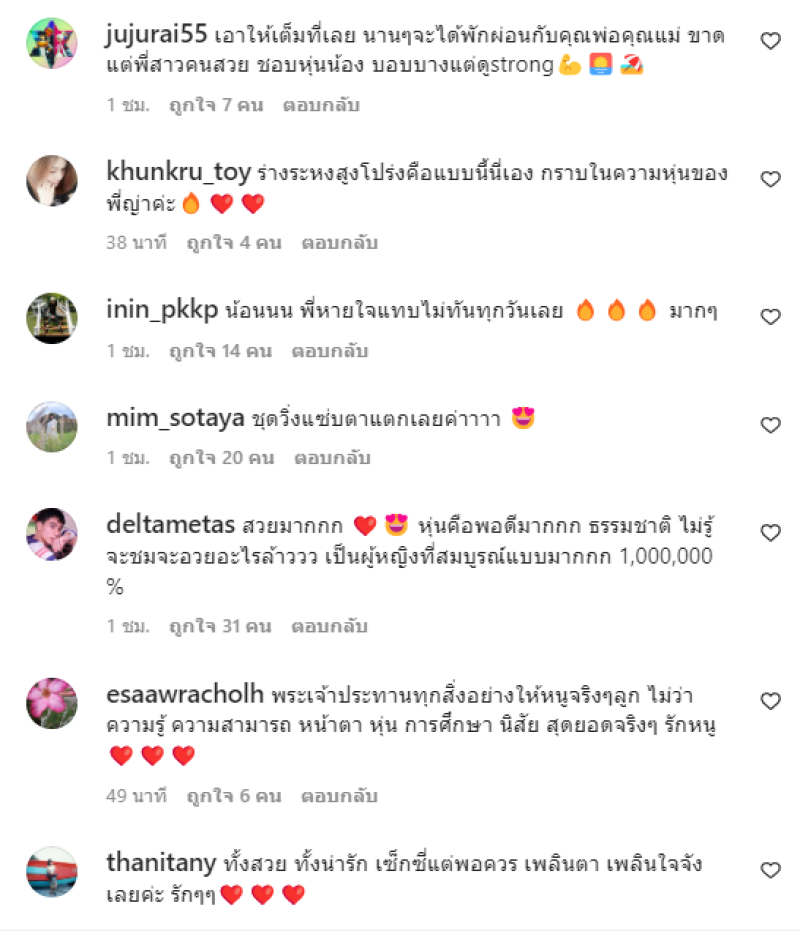Heart the comment from deltametas
Image resolution: width=800 pixels, height=934 pixels.
pos(770,533)
